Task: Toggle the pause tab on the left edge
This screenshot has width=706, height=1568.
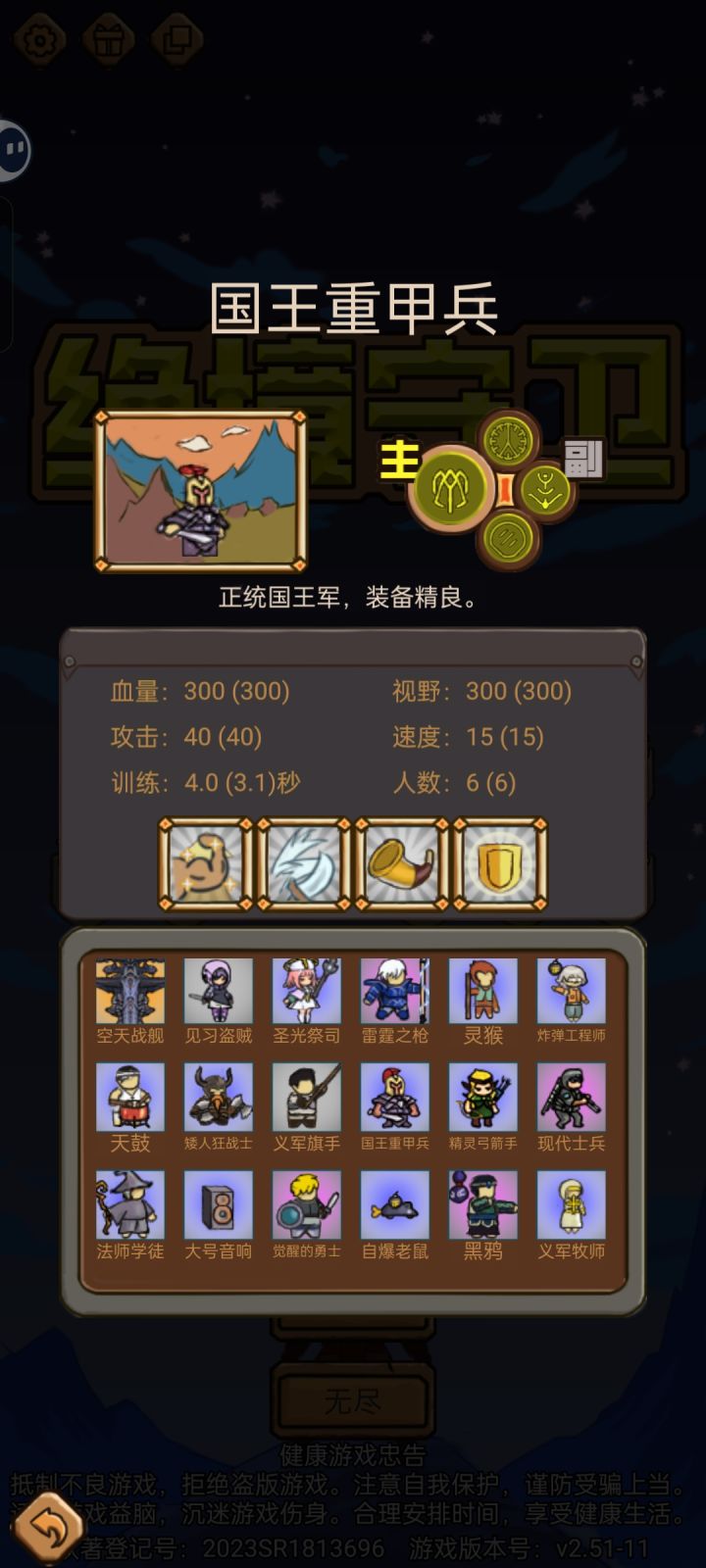Action: click(12, 147)
